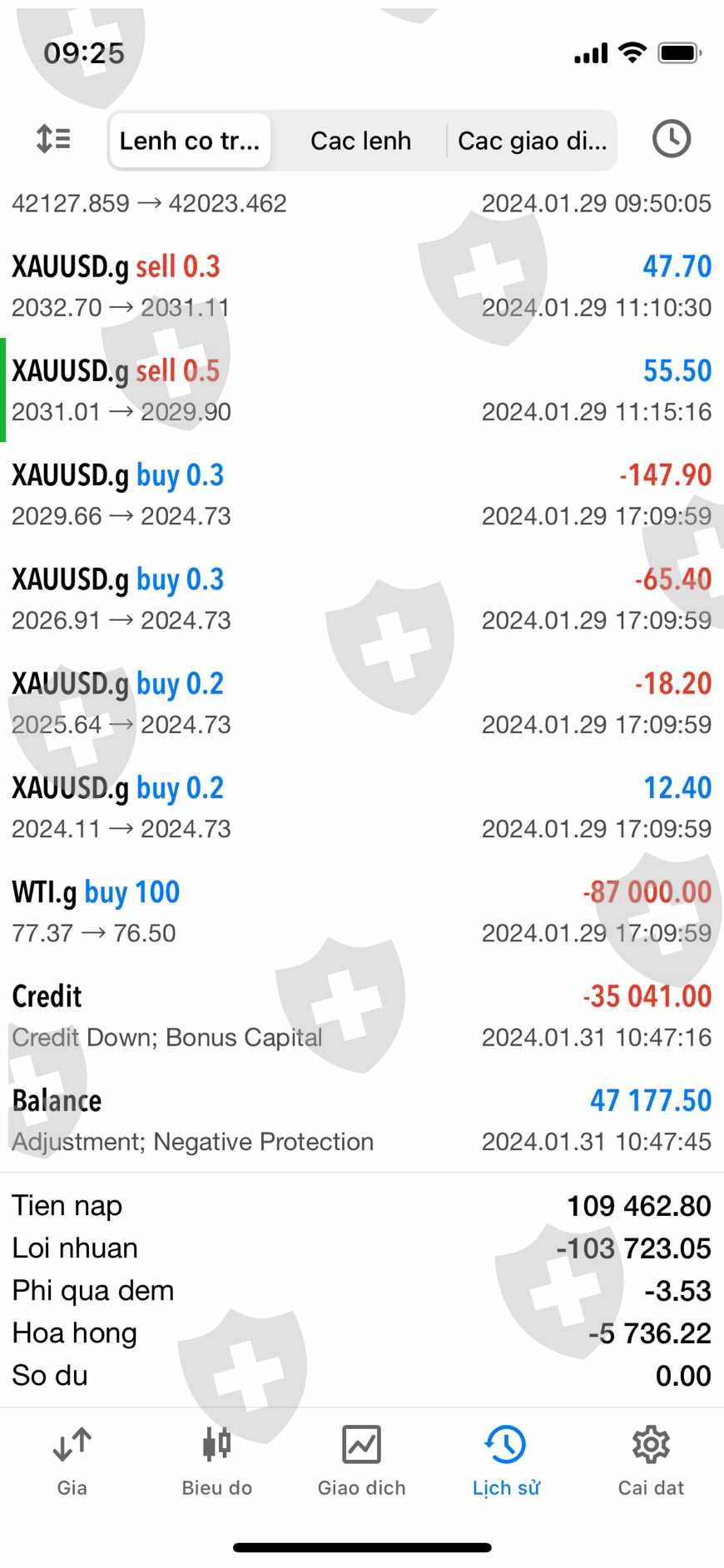Tap the XAUUSD.g buy trade with 12.40 profit
Viewport: 724px width, 1568px height.
361,807
